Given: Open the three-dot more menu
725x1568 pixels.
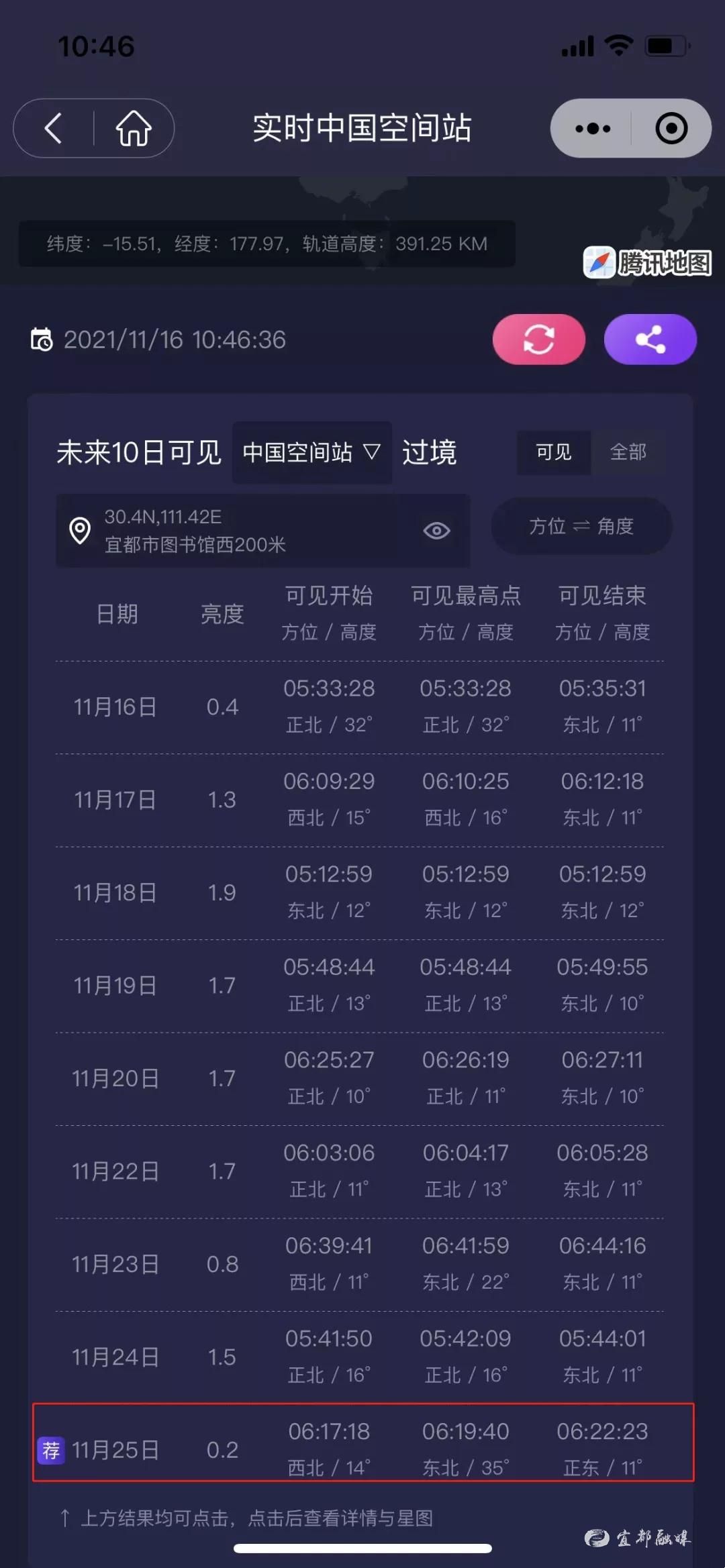Looking at the screenshot, I should (x=592, y=128).
